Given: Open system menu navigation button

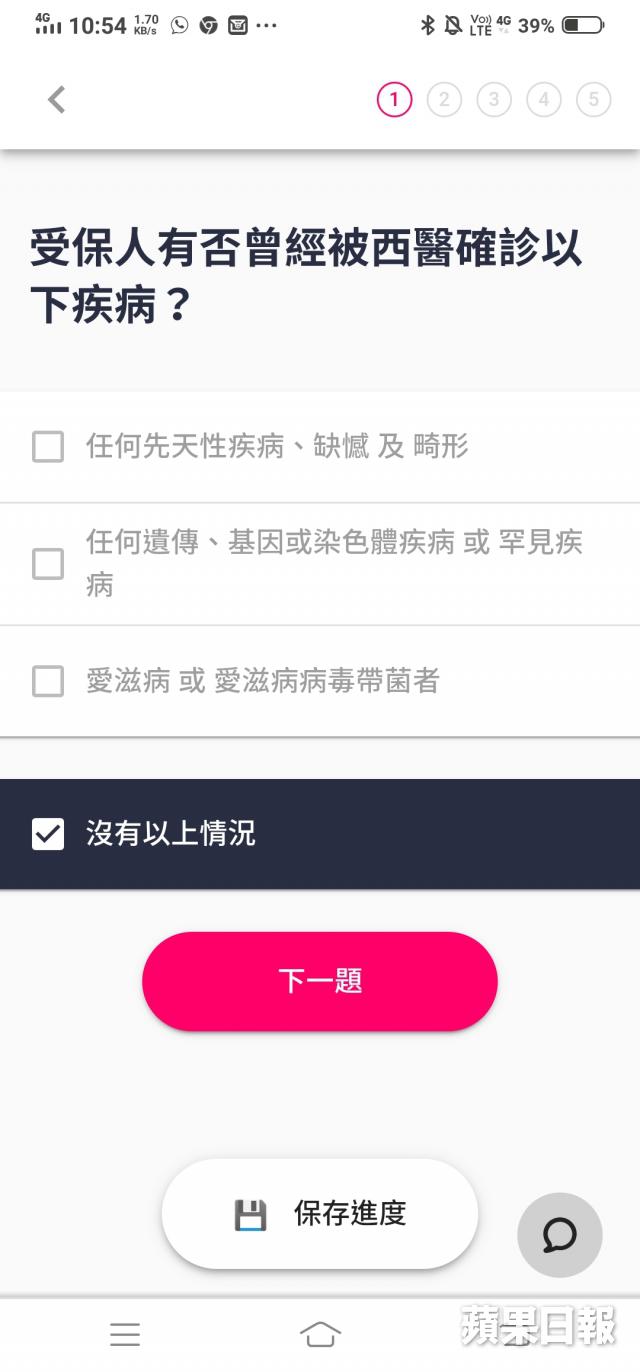Looking at the screenshot, I should pos(125,1334).
